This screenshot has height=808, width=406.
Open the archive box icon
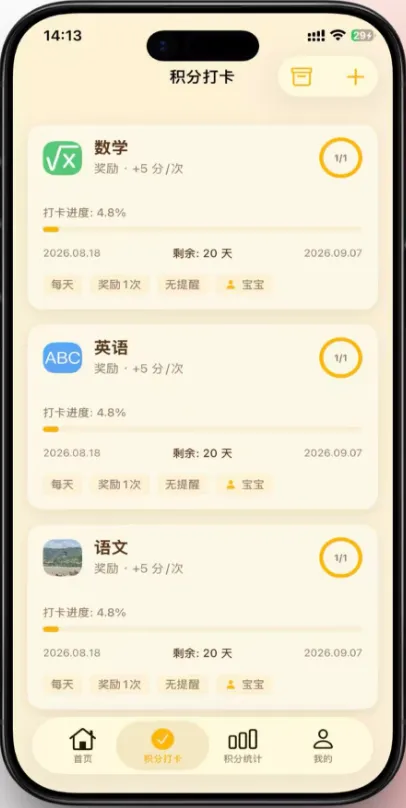(301, 77)
